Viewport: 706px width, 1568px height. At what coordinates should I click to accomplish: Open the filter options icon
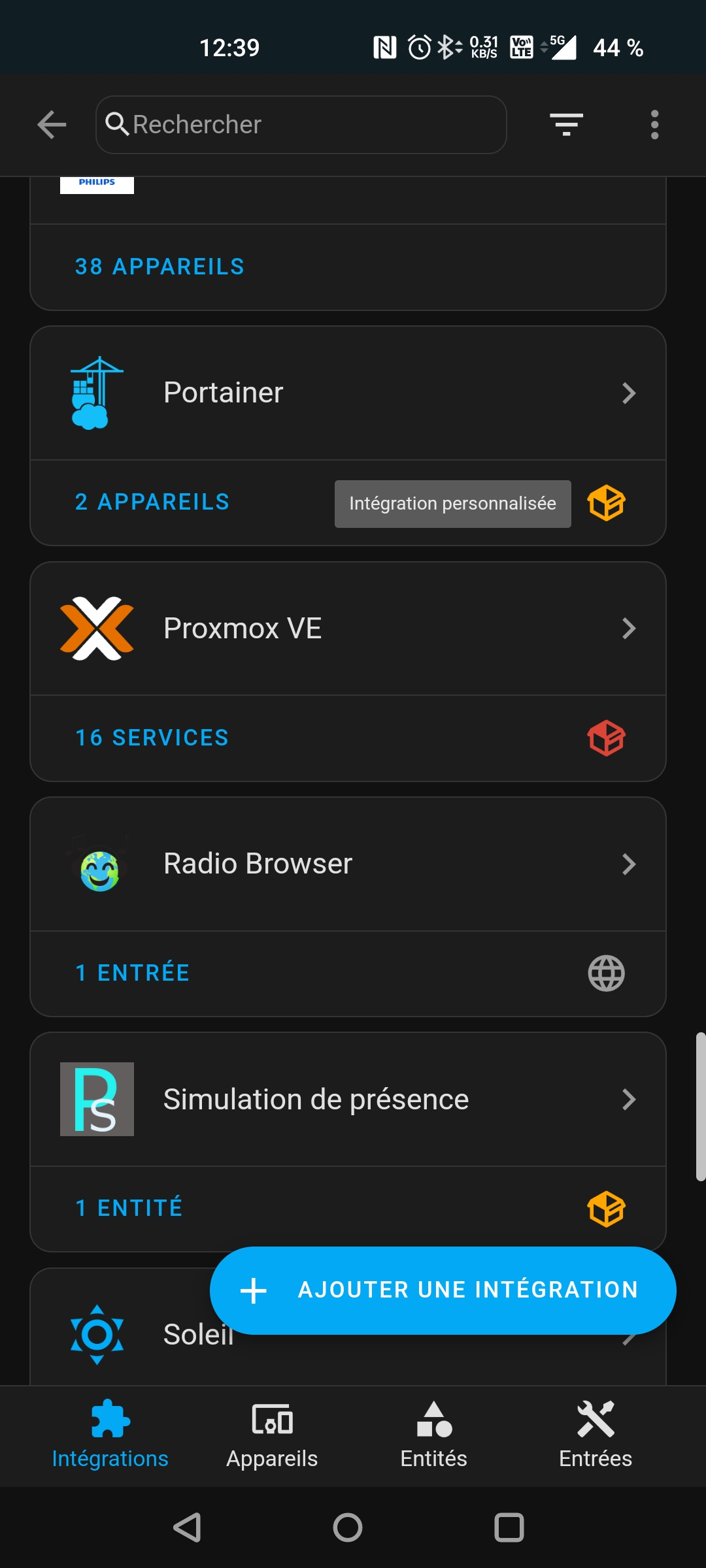[566, 125]
